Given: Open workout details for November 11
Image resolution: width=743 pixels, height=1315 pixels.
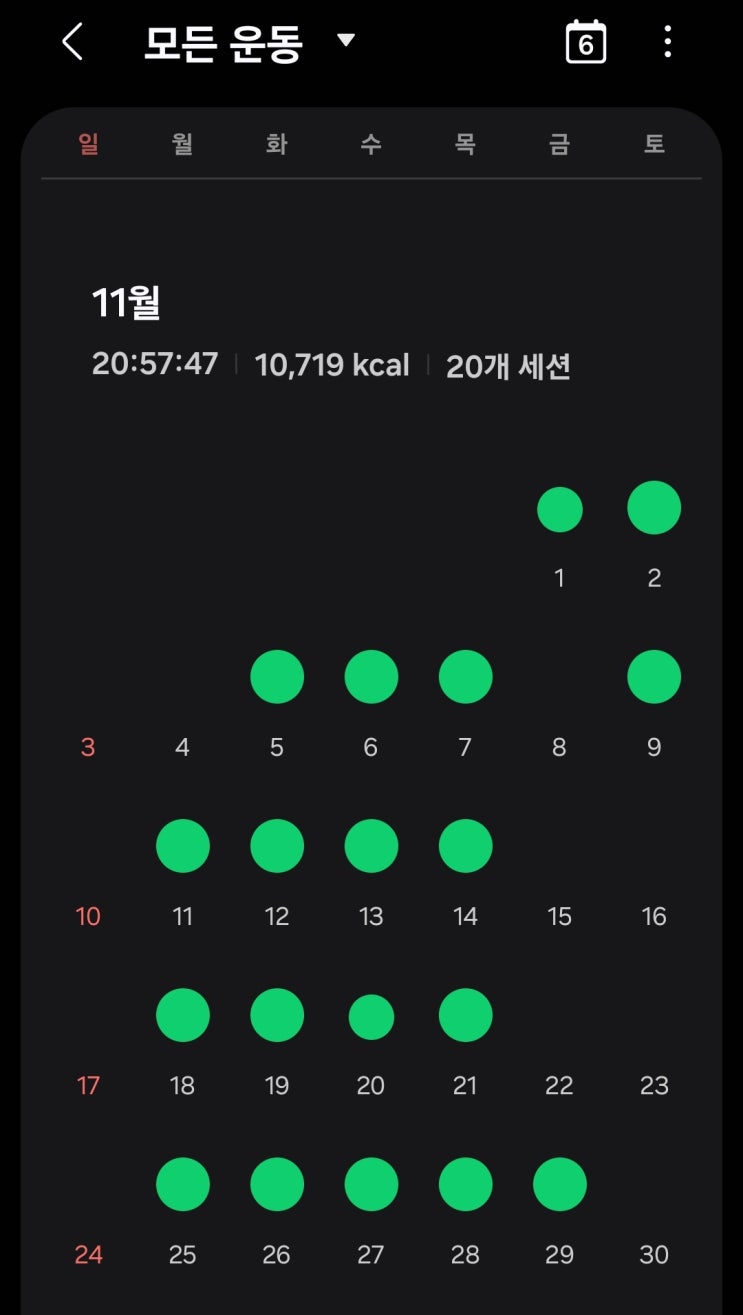Looking at the screenshot, I should coord(183,846).
